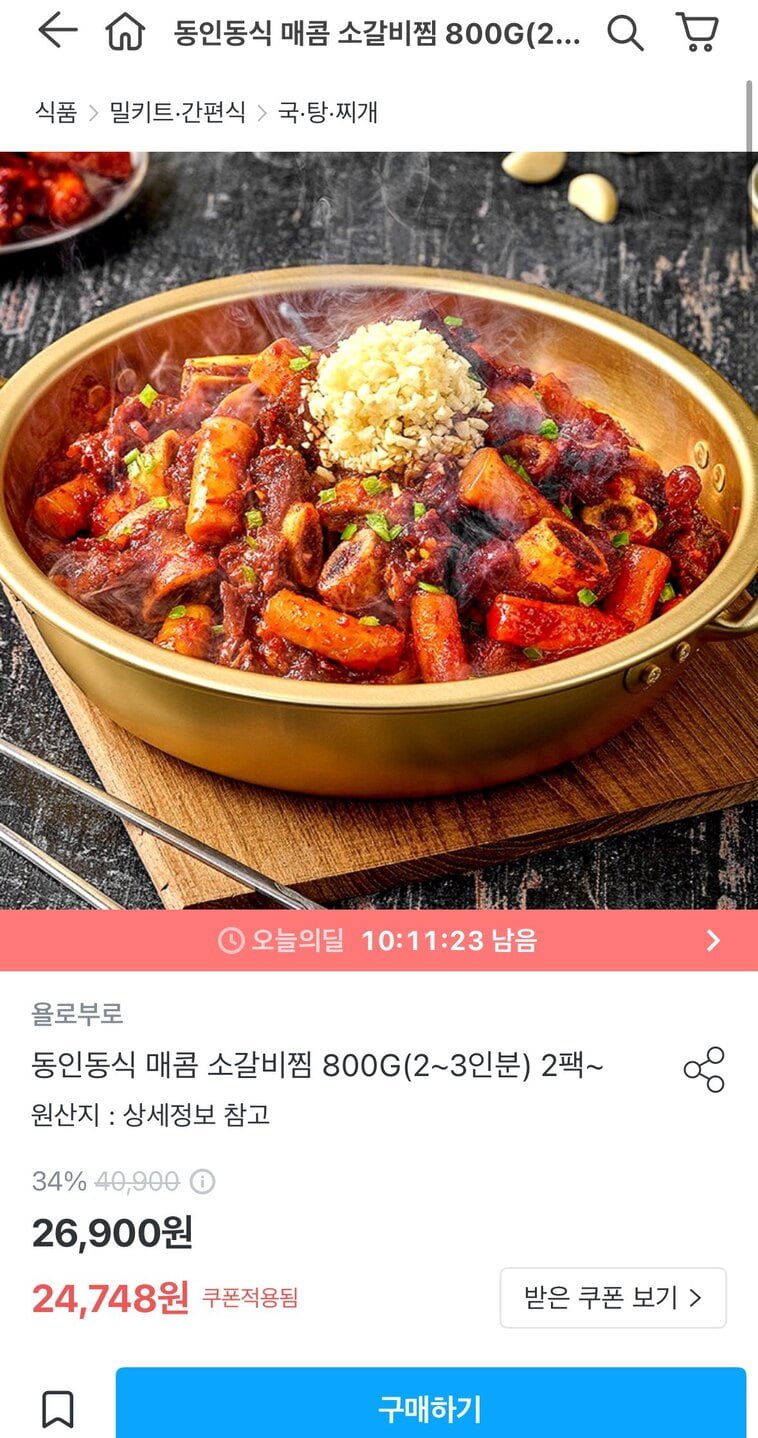Open the home icon in the header
The image size is (758, 1438).
tap(125, 33)
